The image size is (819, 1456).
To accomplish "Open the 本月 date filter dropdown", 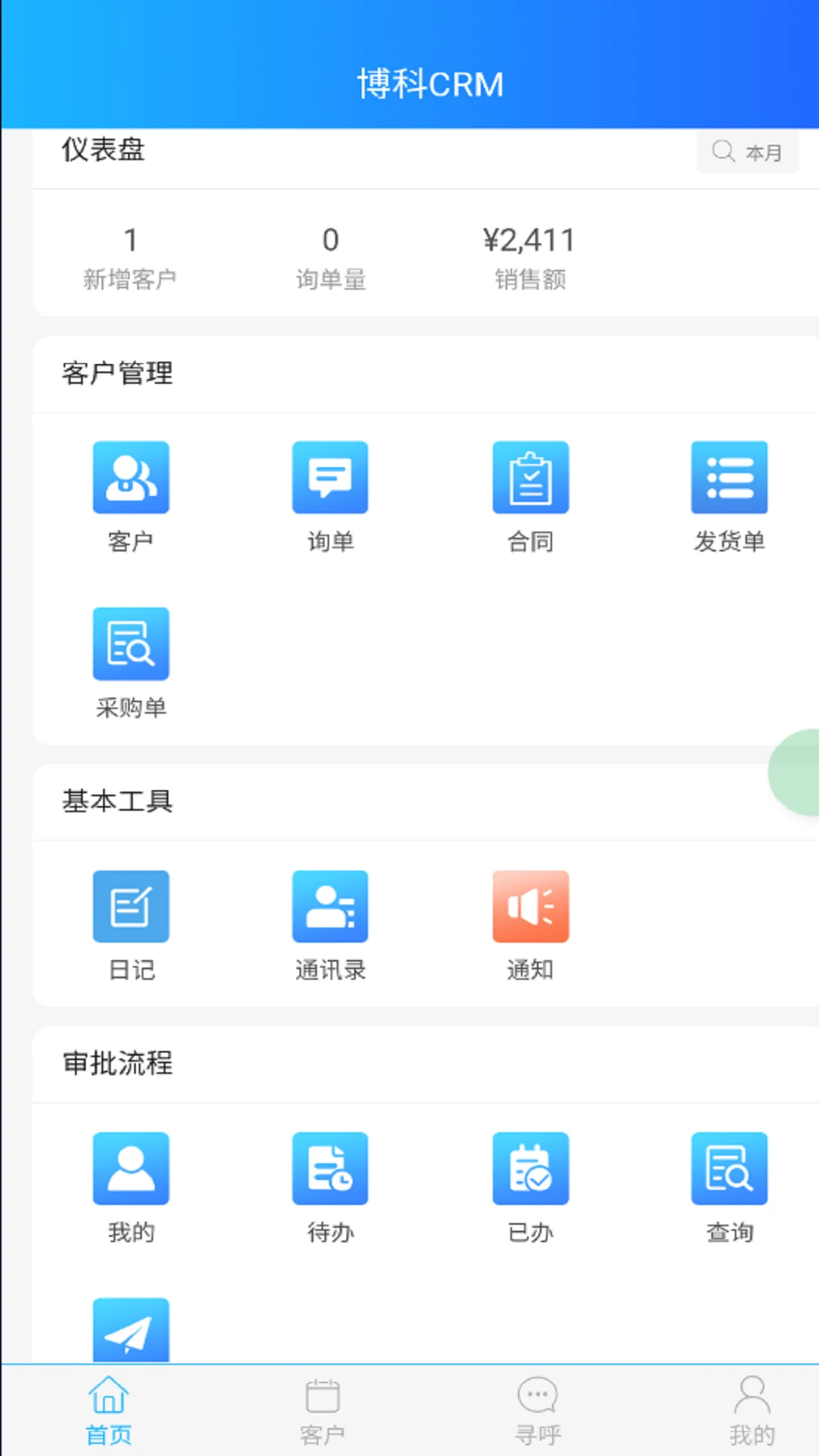I will 748,152.
